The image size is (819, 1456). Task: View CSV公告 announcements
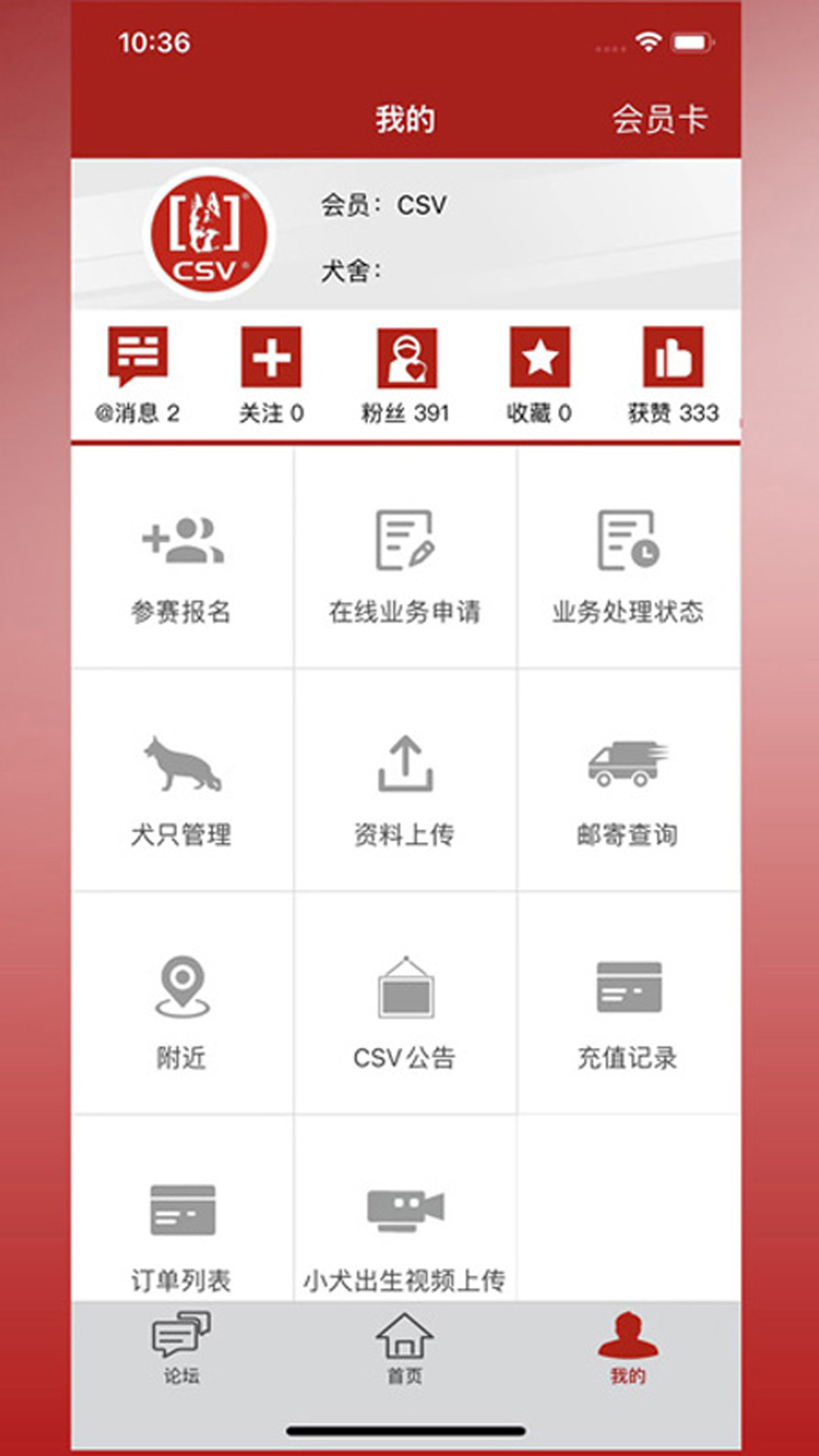point(405,1003)
